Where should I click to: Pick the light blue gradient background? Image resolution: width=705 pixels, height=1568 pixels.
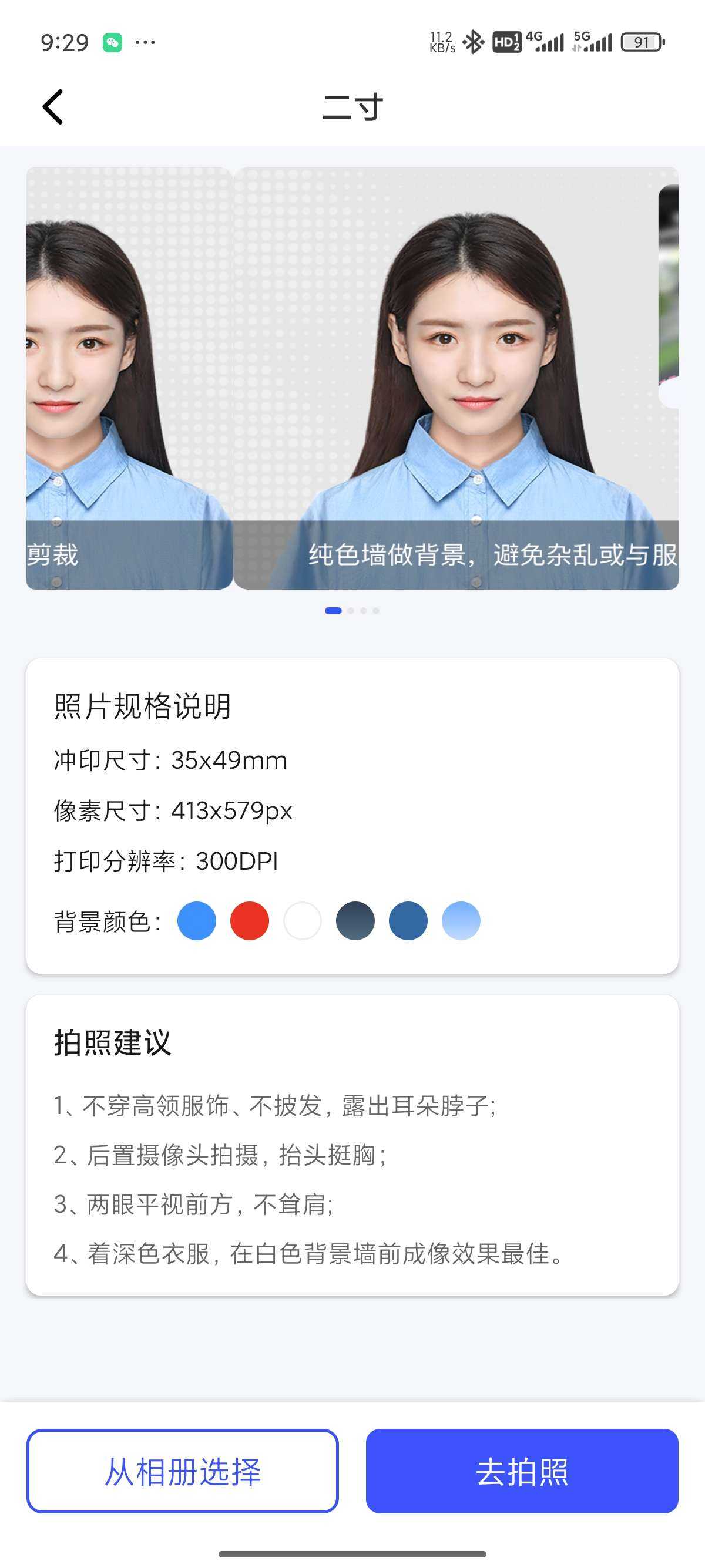pyautogui.click(x=461, y=920)
